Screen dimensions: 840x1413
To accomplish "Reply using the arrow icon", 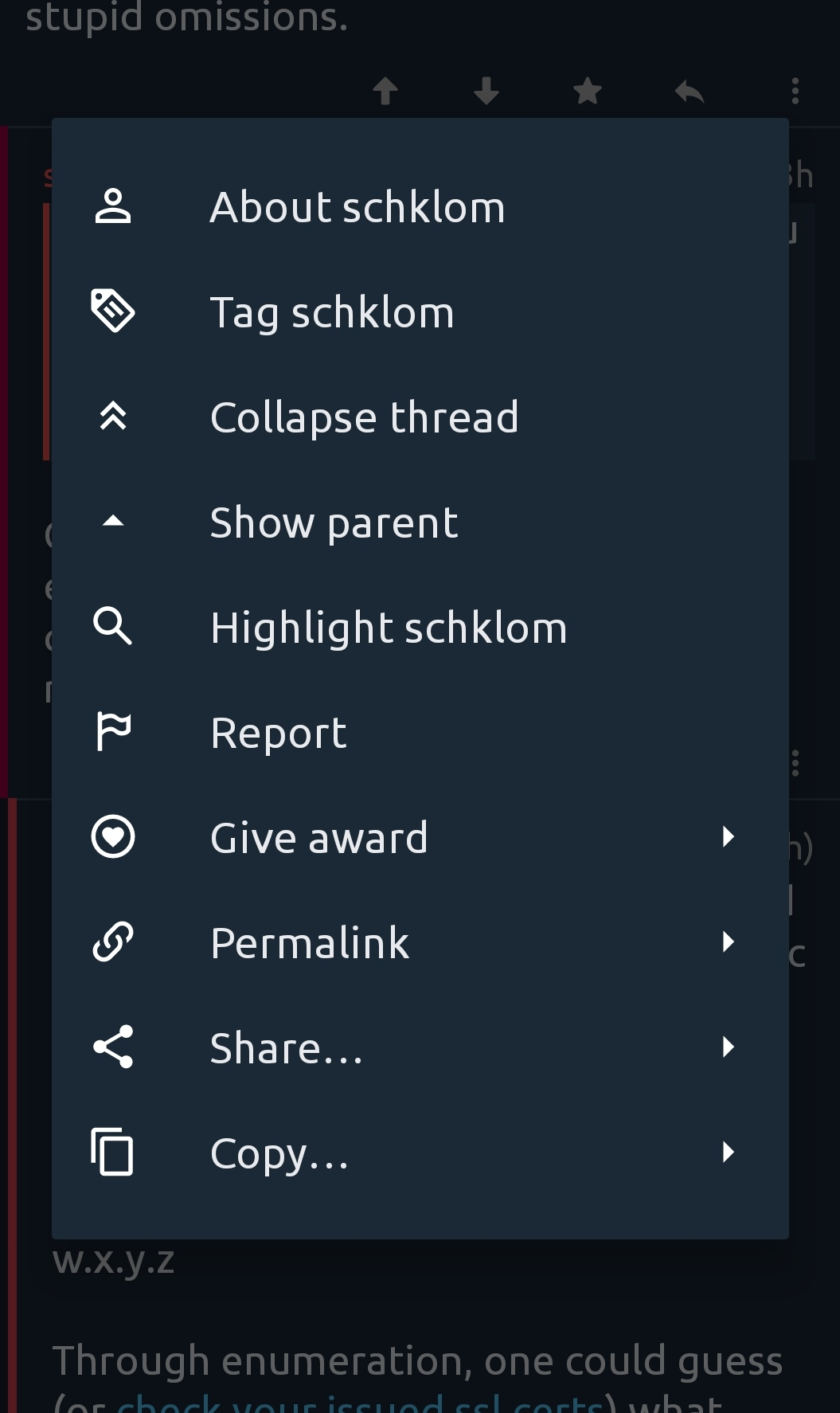I will tap(690, 92).
